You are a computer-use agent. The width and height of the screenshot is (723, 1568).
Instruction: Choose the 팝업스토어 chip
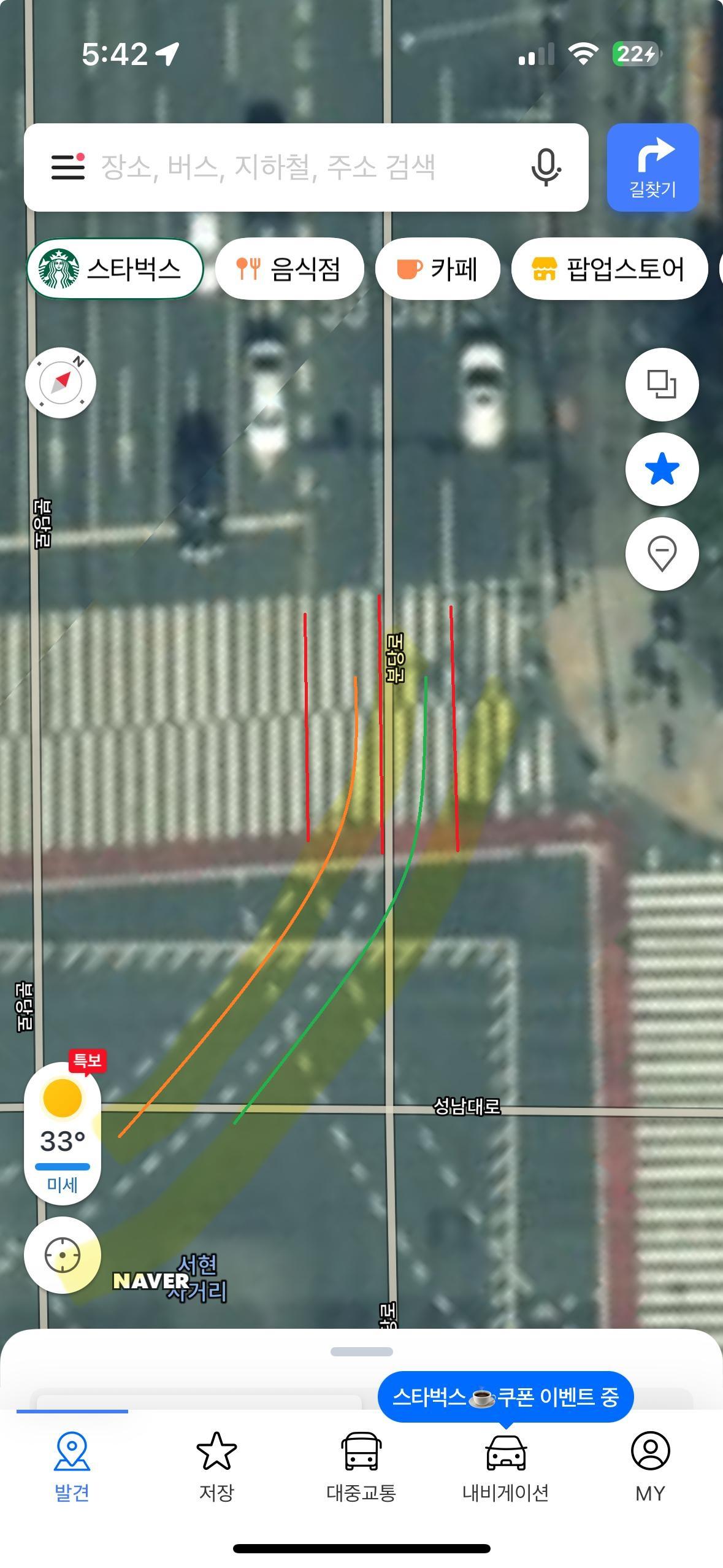pyautogui.click(x=609, y=269)
